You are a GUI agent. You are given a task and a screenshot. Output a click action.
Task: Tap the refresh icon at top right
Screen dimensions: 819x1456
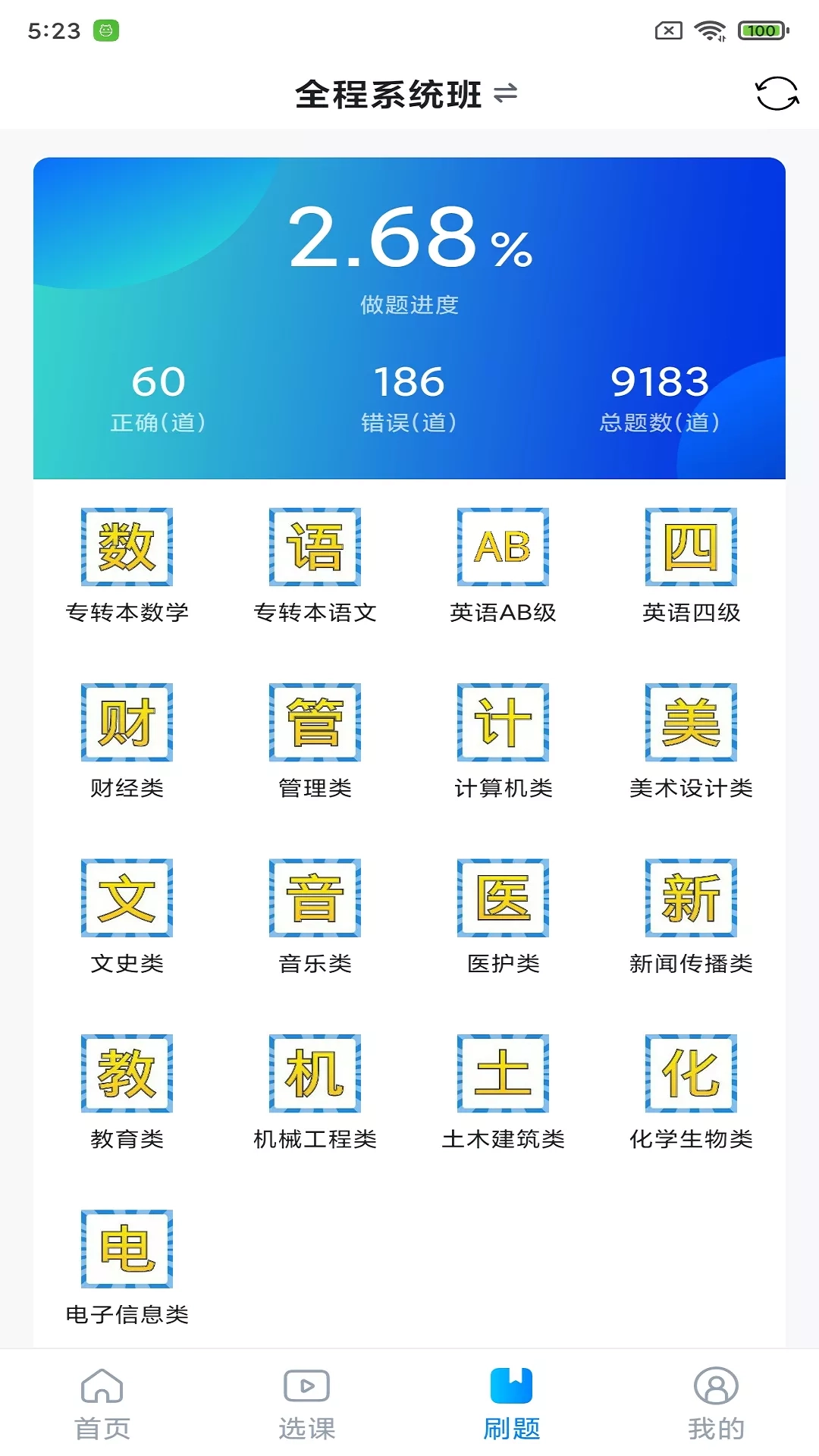777,94
